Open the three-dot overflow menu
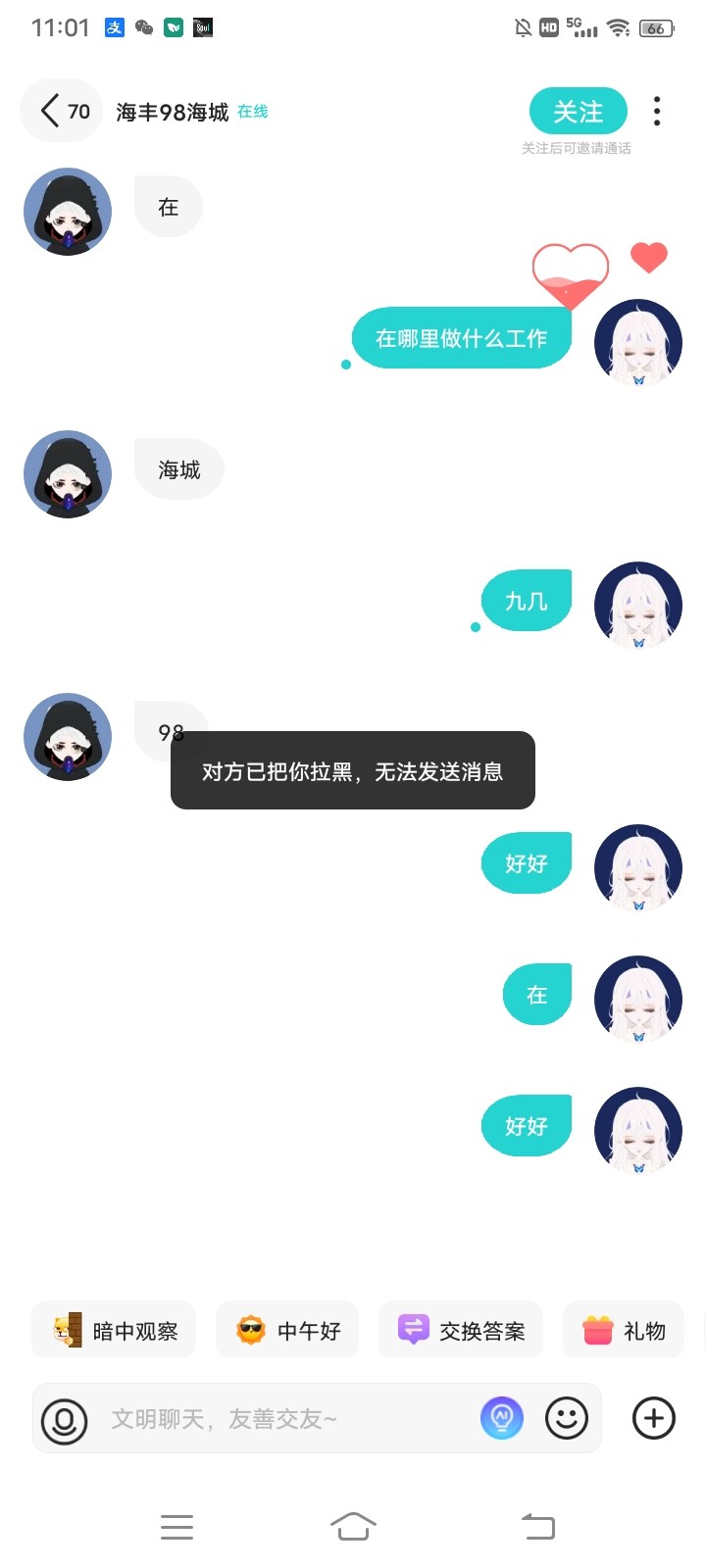The image size is (706, 1568). (657, 111)
